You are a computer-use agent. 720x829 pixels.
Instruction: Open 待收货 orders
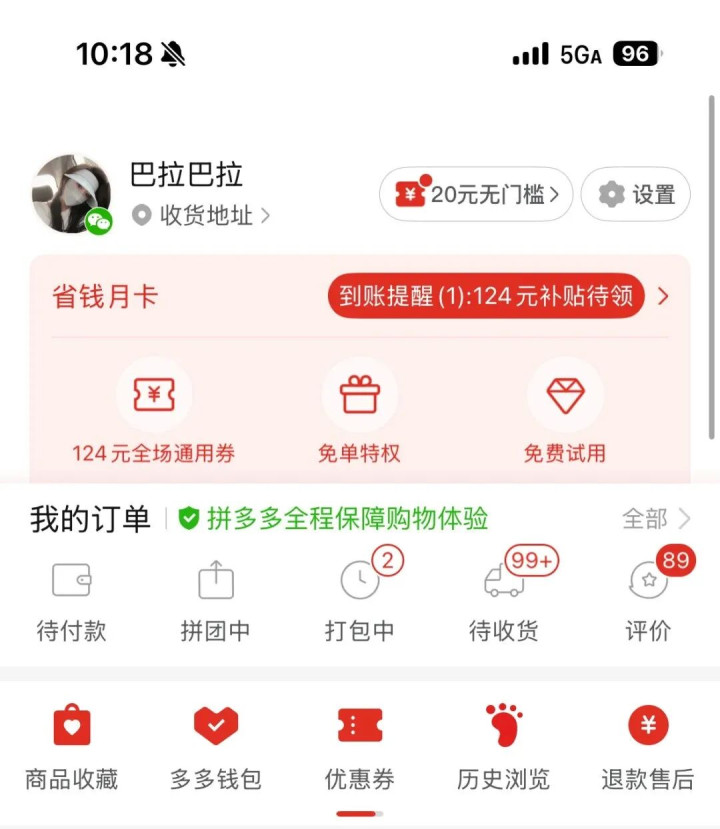pos(504,602)
